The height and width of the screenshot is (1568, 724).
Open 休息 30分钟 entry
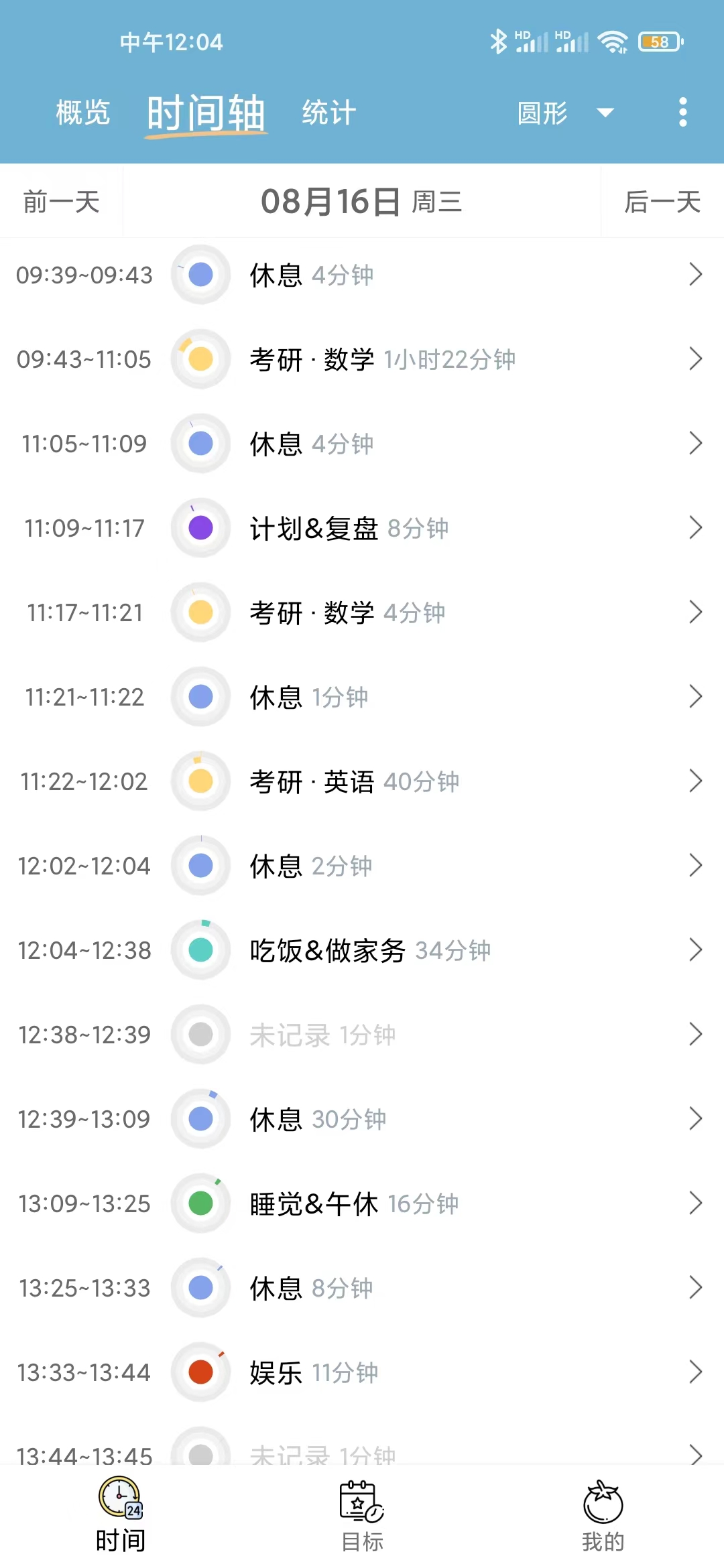click(x=362, y=1119)
